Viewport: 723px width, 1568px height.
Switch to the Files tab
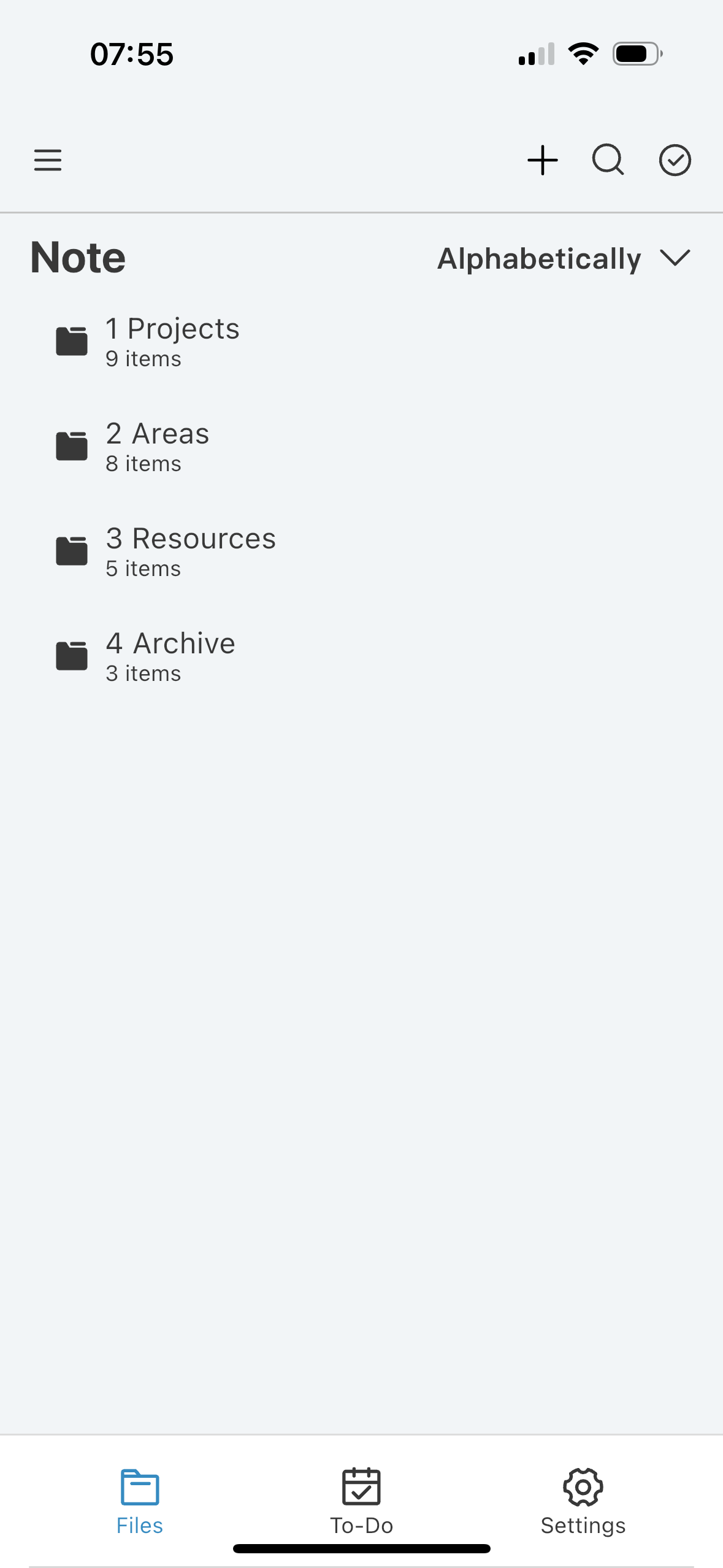pyautogui.click(x=140, y=1501)
